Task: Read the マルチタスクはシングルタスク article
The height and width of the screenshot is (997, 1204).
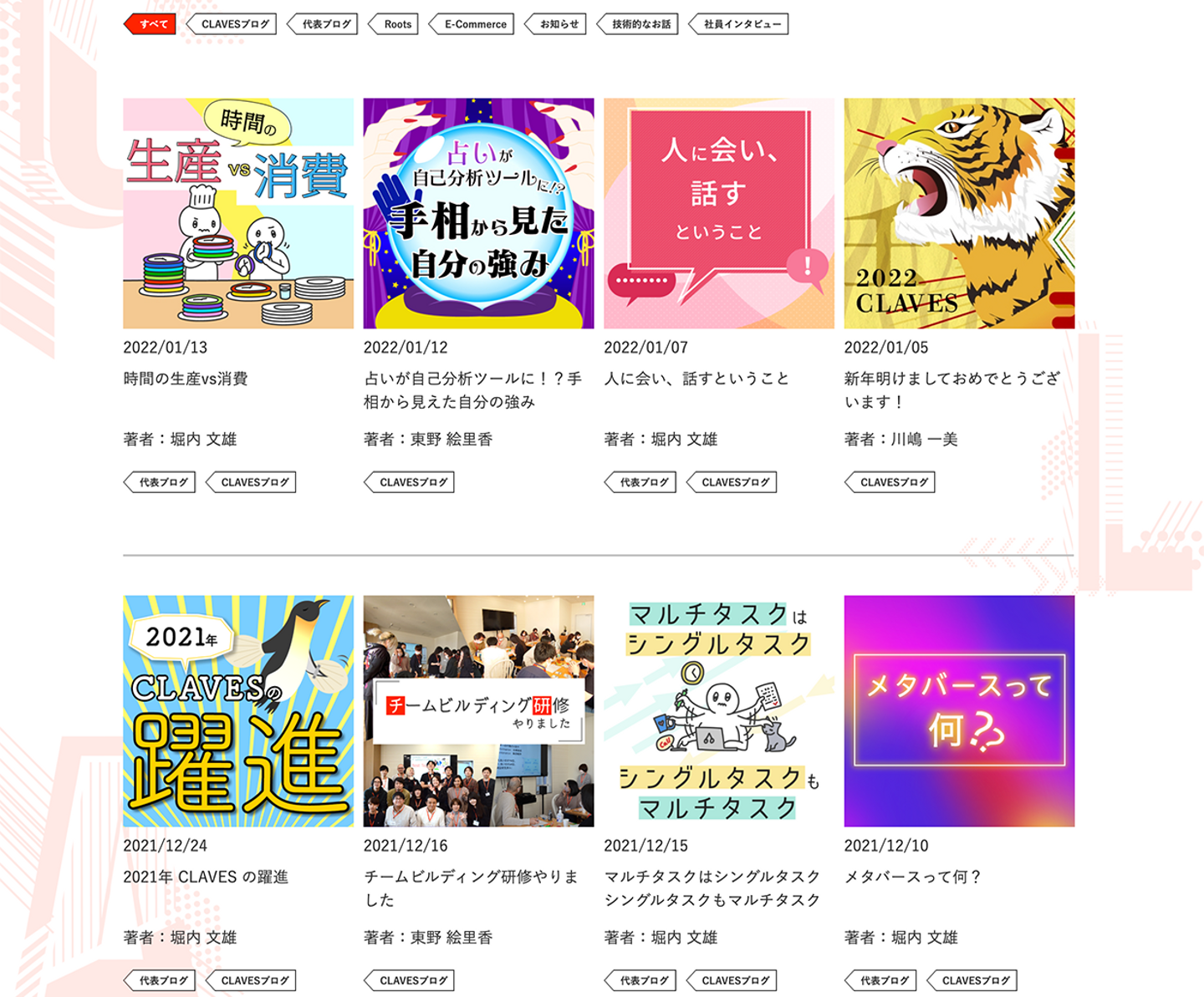Action: tap(719, 710)
